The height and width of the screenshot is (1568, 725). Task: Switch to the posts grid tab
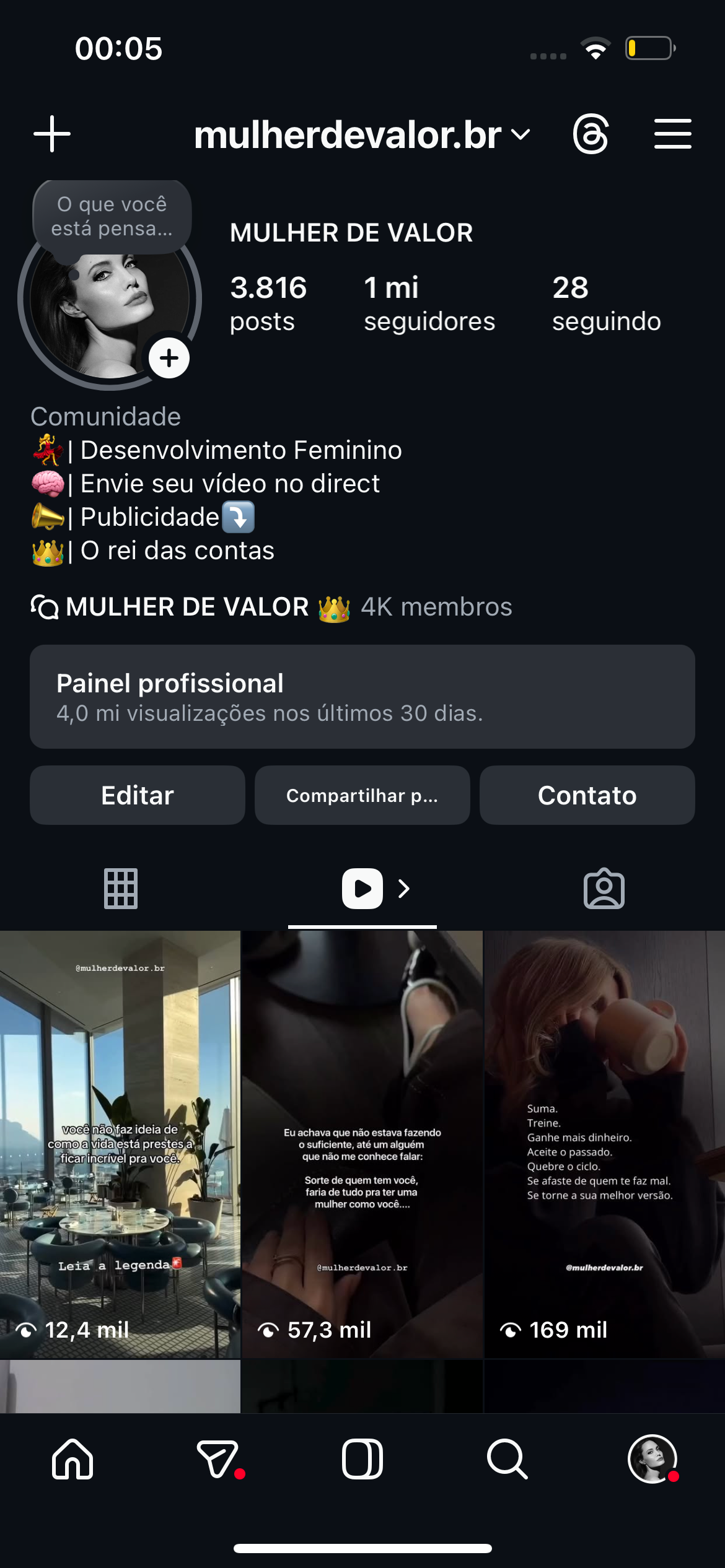[x=121, y=889]
